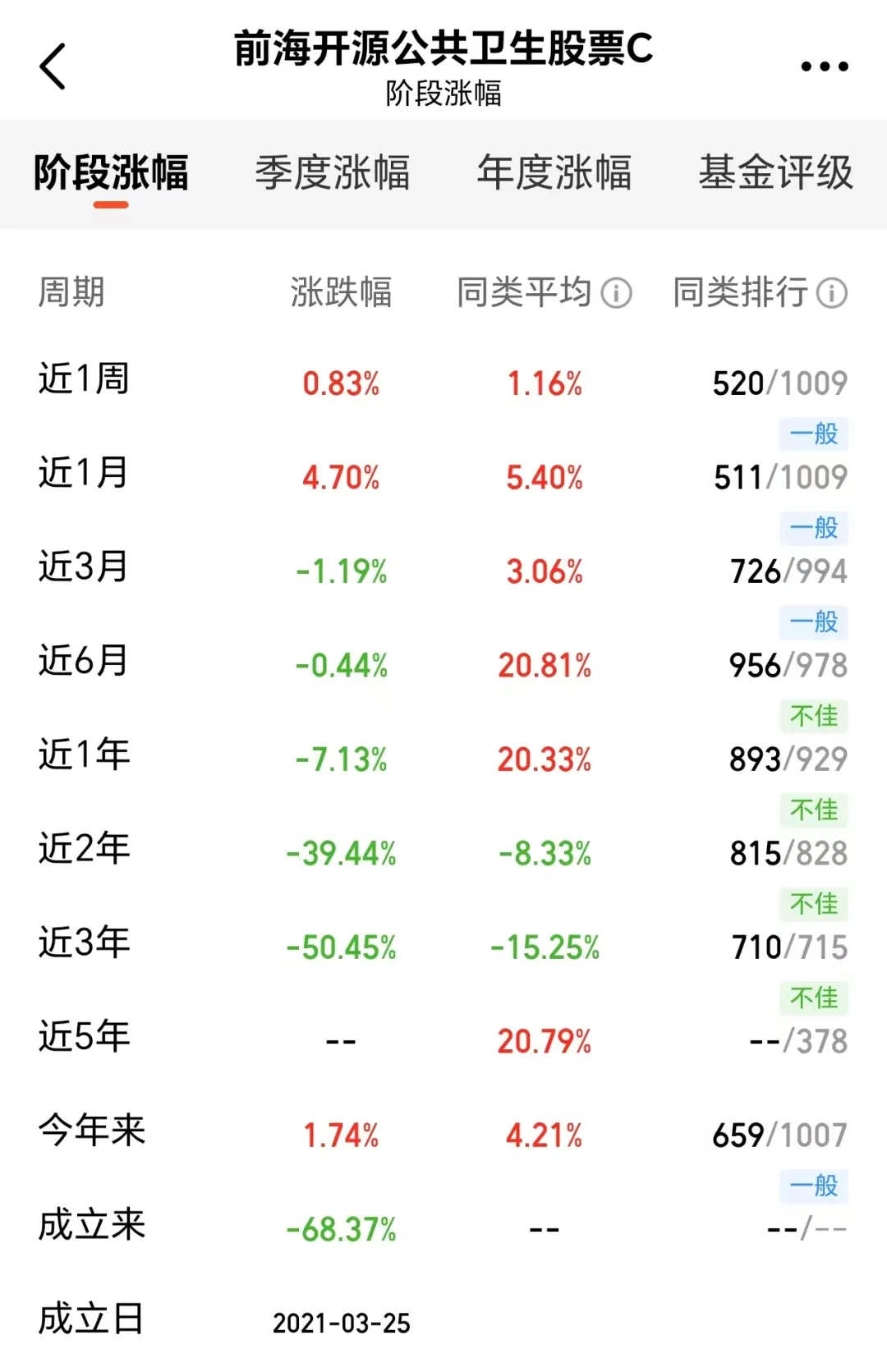
Task: Tap the info icon beside 同类平均
Action: coord(616,293)
